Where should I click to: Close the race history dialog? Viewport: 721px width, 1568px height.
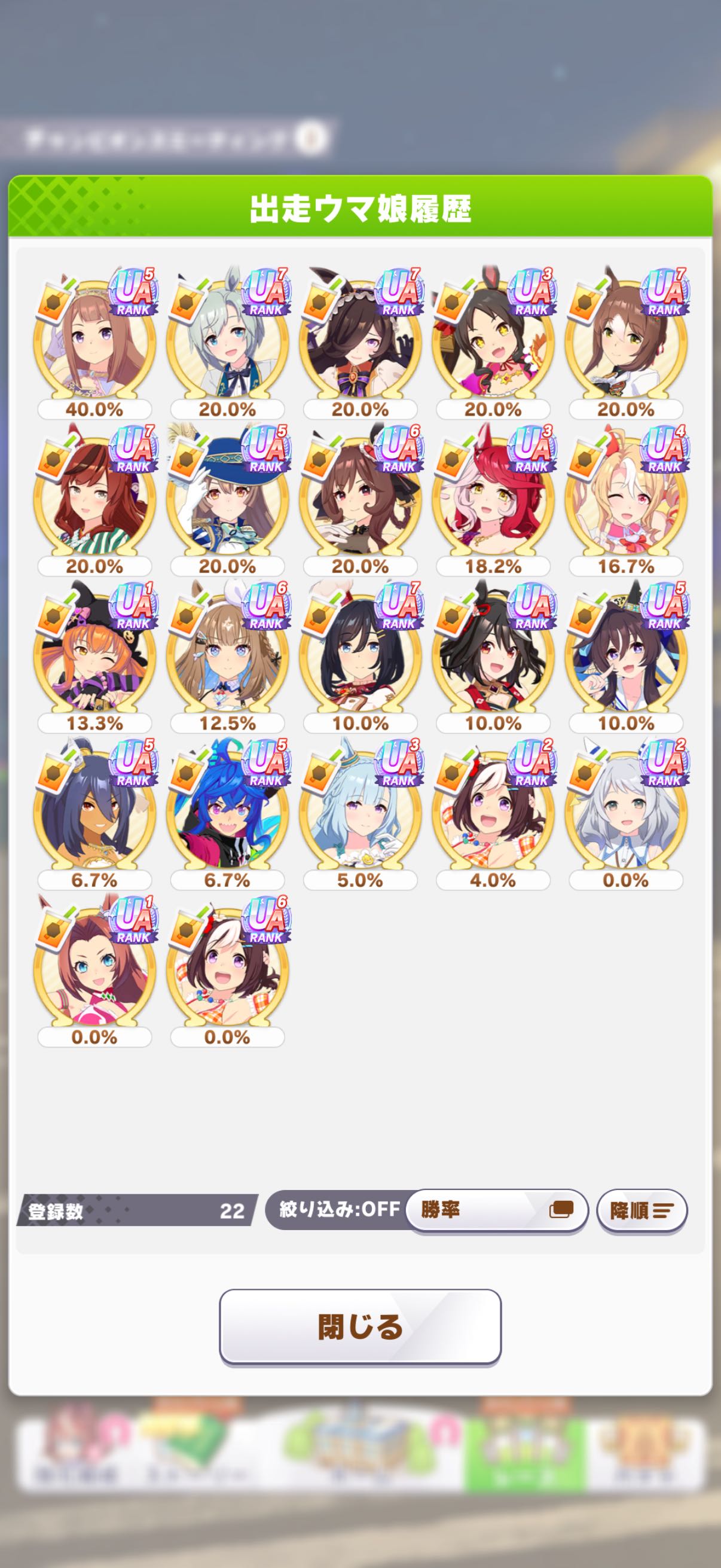[359, 1328]
